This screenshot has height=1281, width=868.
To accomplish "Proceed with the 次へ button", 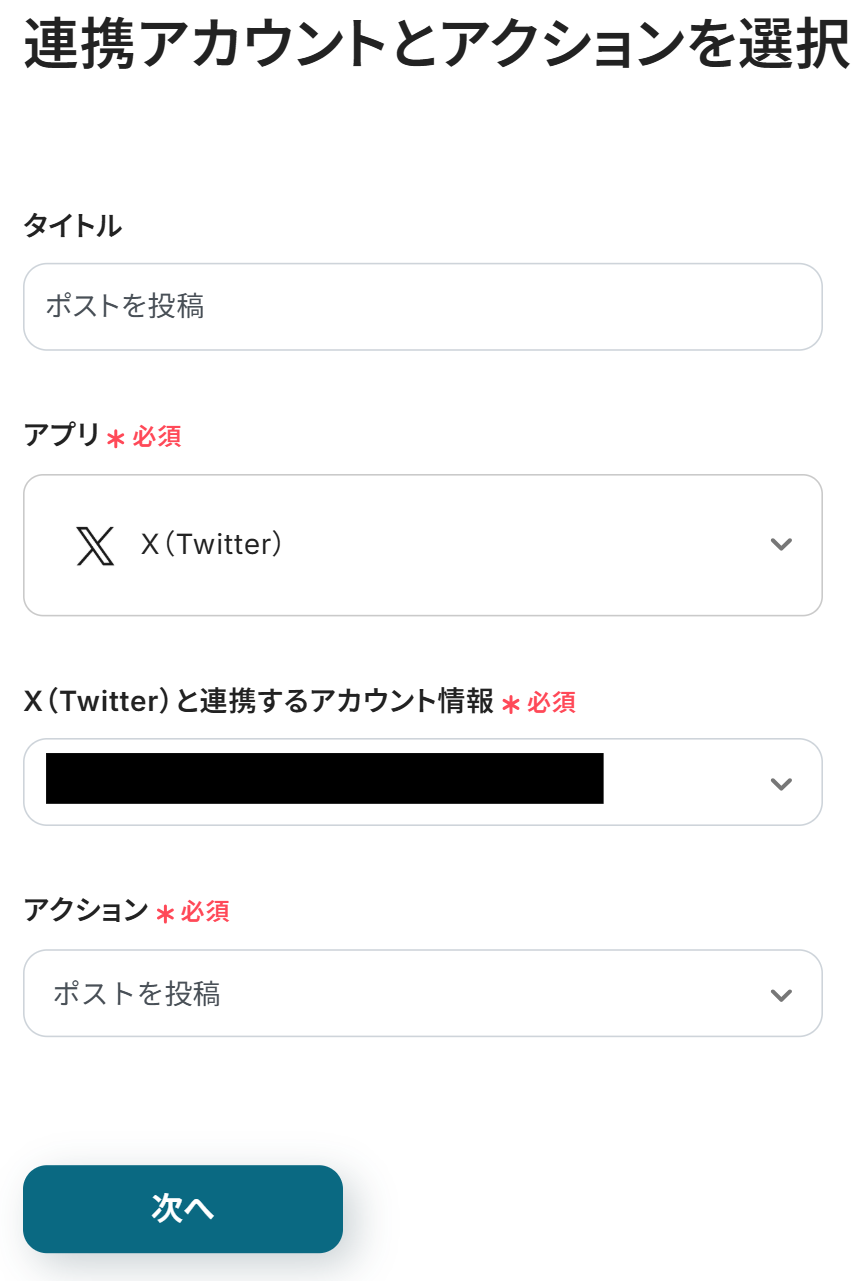I will point(183,1208).
